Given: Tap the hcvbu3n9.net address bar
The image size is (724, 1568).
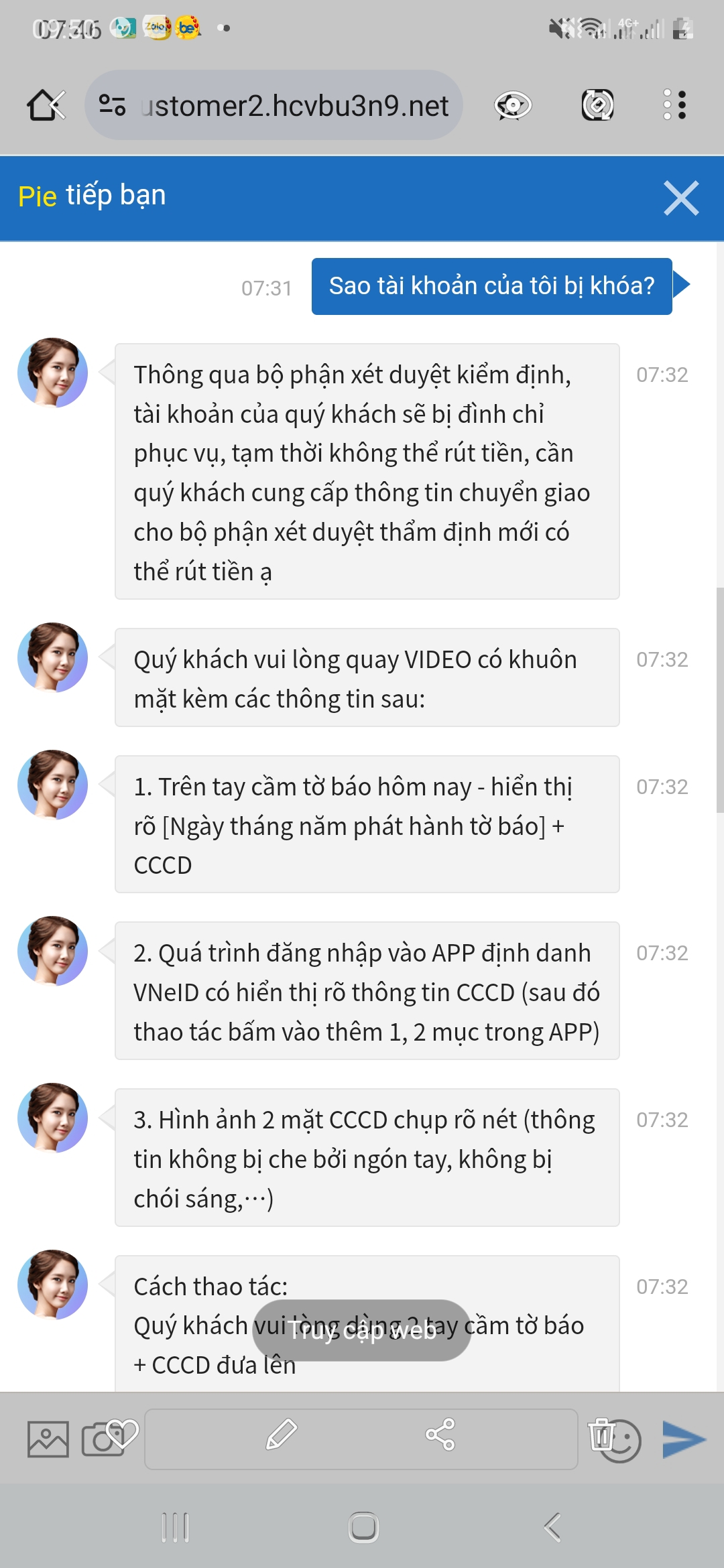Looking at the screenshot, I should click(x=295, y=105).
